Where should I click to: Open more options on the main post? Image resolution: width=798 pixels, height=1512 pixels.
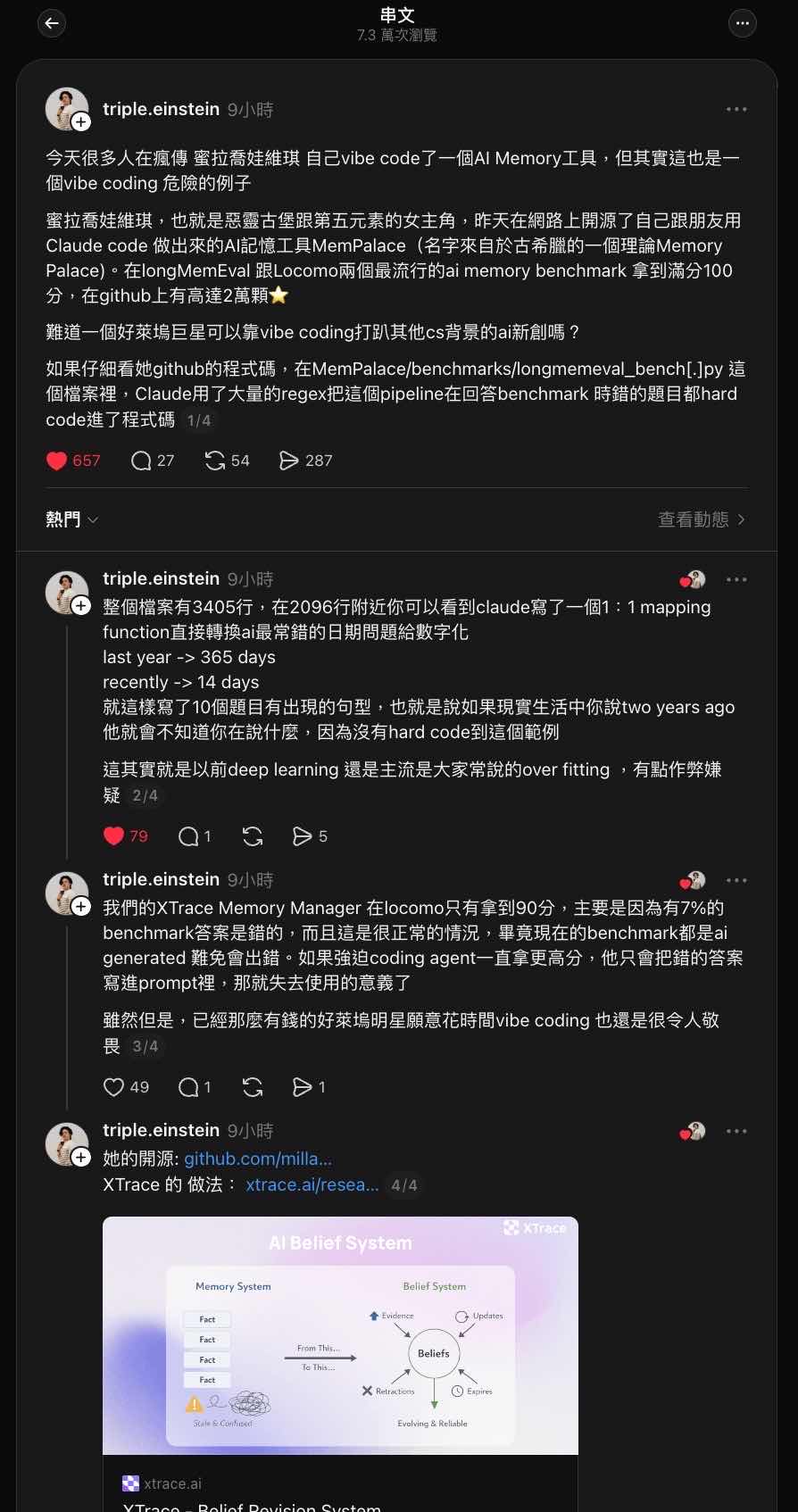pyautogui.click(x=736, y=109)
